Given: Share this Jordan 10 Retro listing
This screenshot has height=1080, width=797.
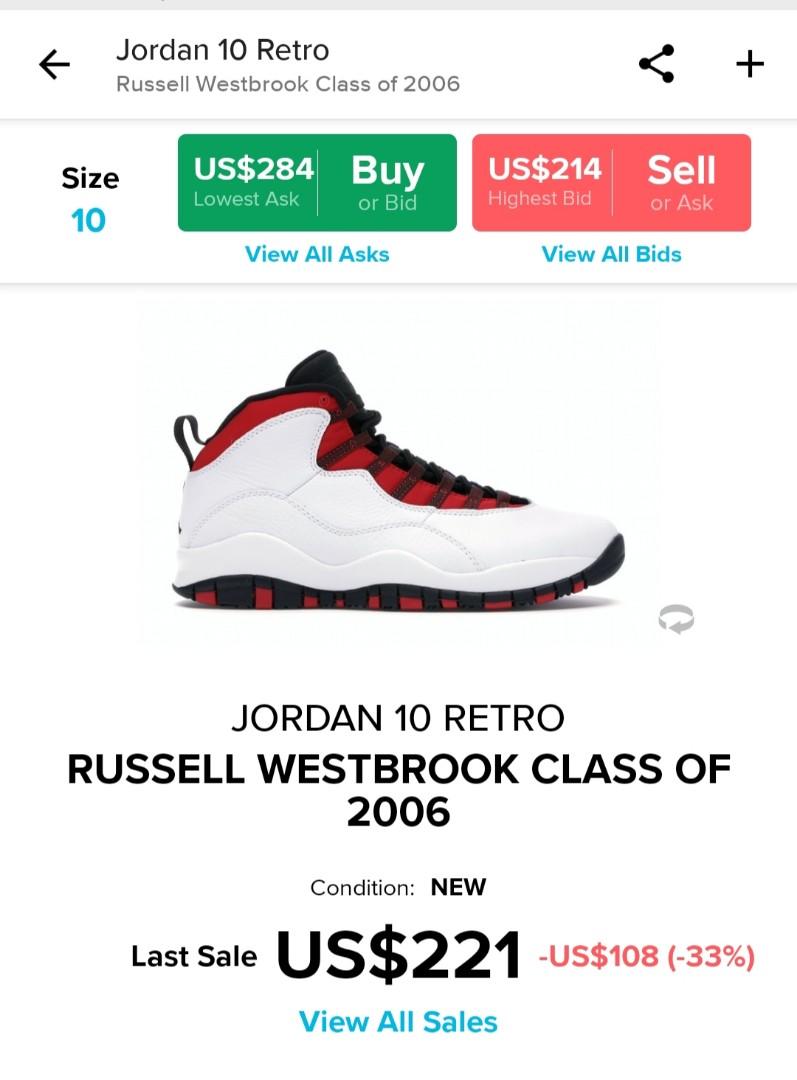Looking at the screenshot, I should click(x=656, y=64).
